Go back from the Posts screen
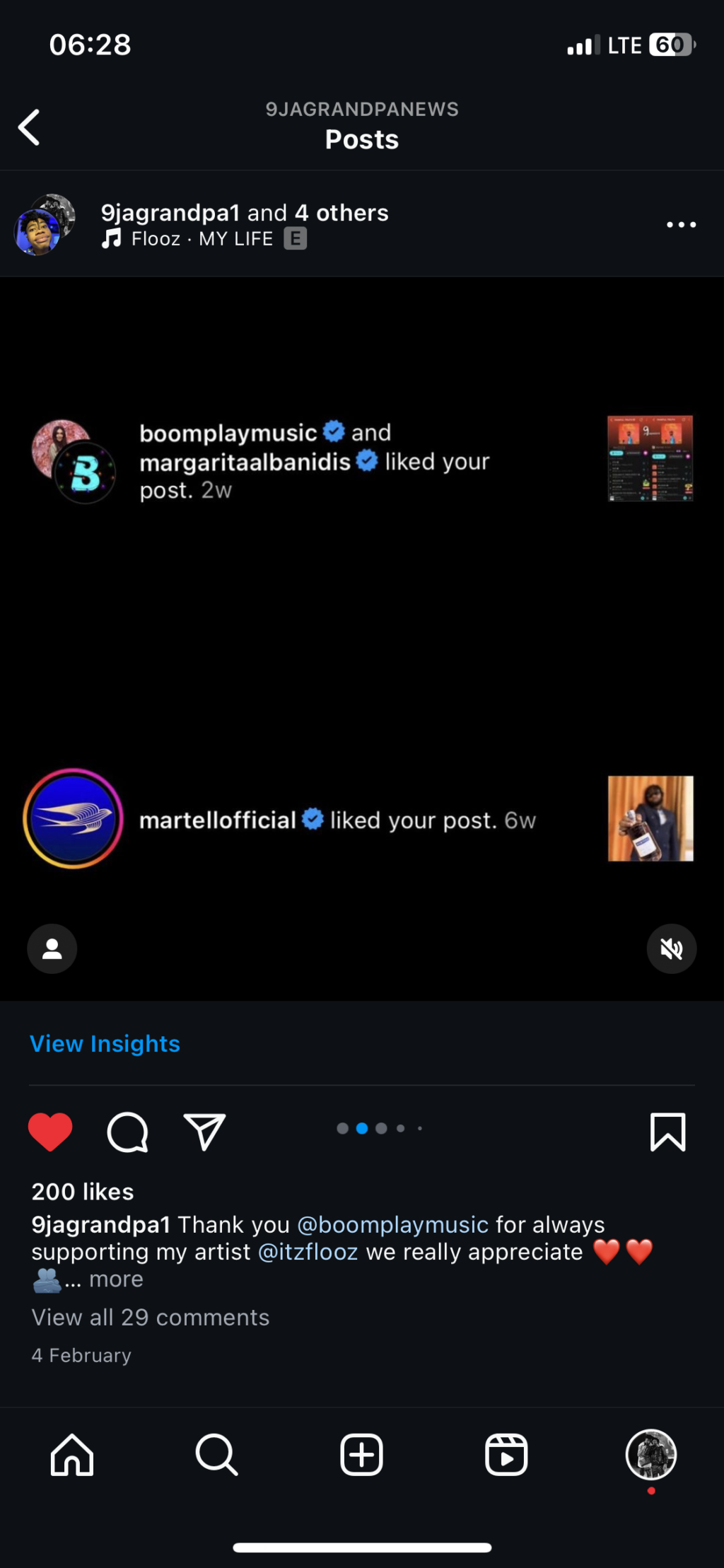The width and height of the screenshot is (724, 1568). pyautogui.click(x=30, y=128)
